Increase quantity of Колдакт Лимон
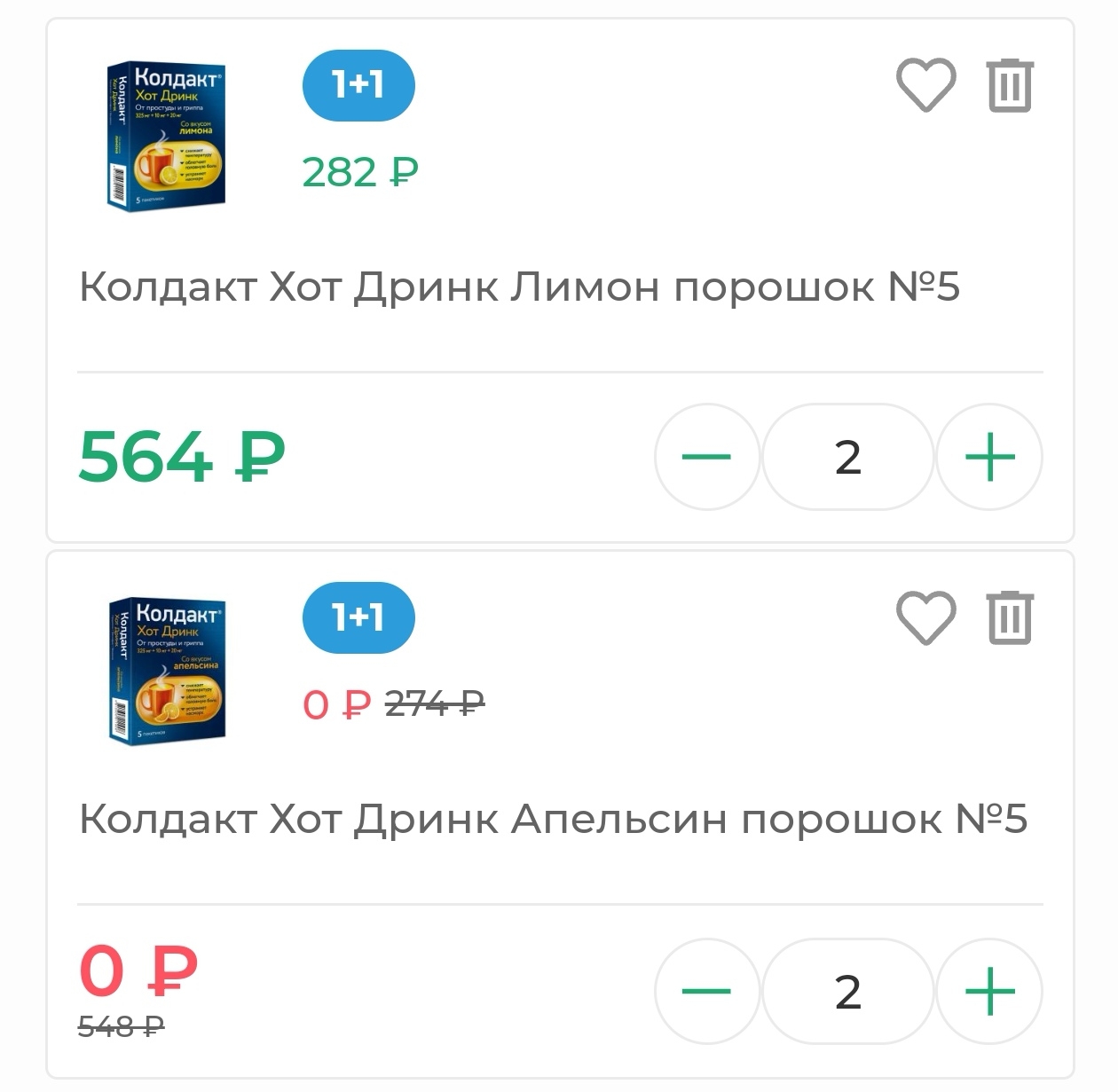1118x1092 pixels. (989, 457)
